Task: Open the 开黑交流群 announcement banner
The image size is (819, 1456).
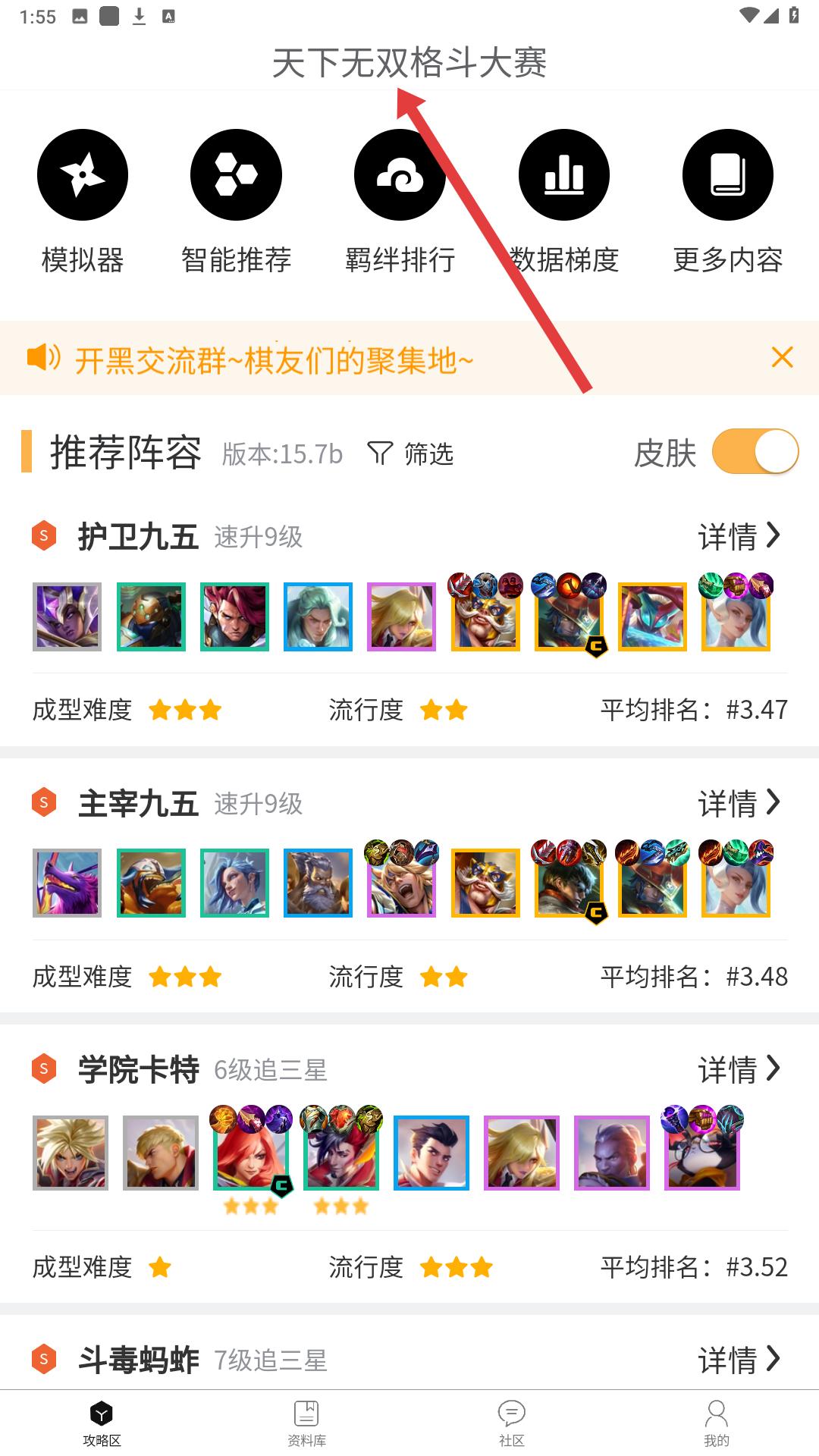Action: [273, 359]
